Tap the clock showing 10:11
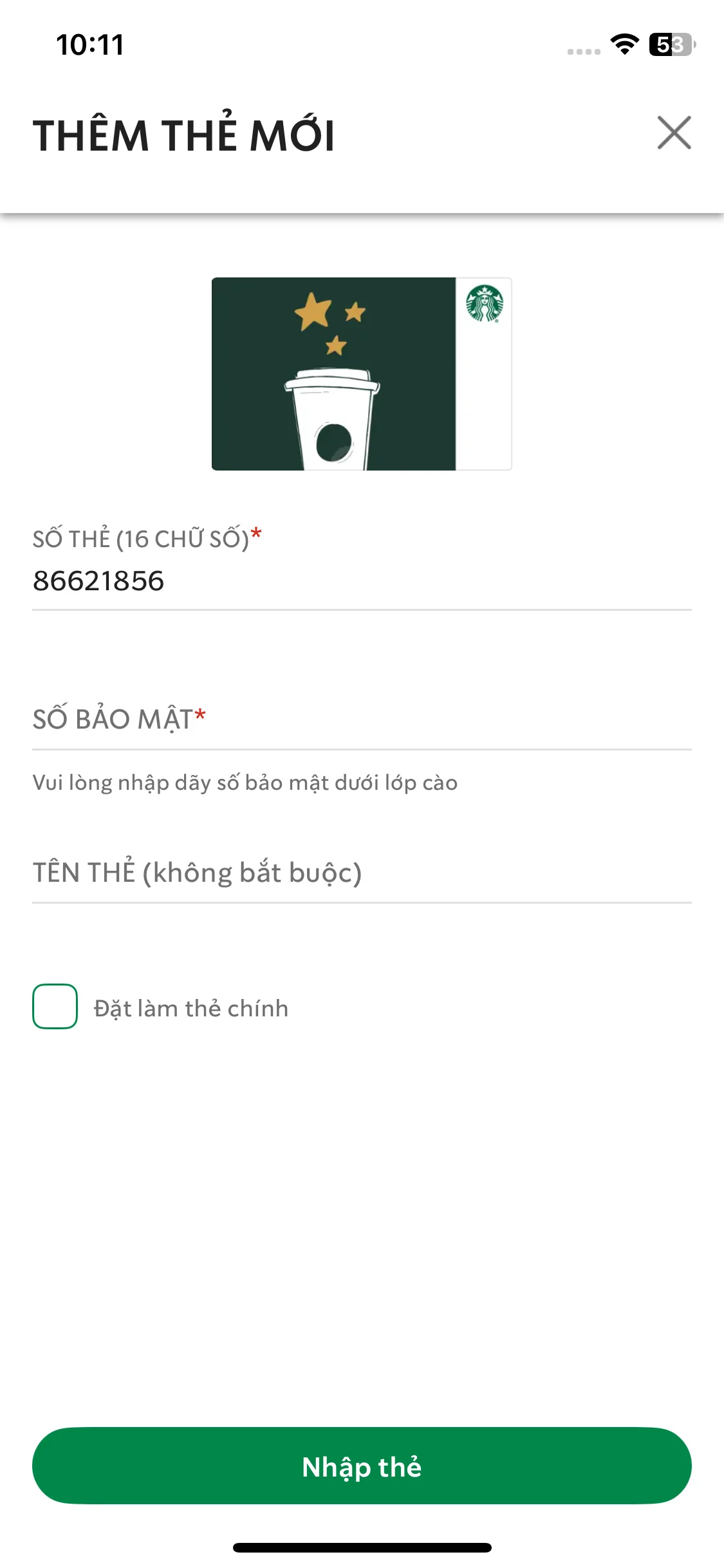 [90, 45]
